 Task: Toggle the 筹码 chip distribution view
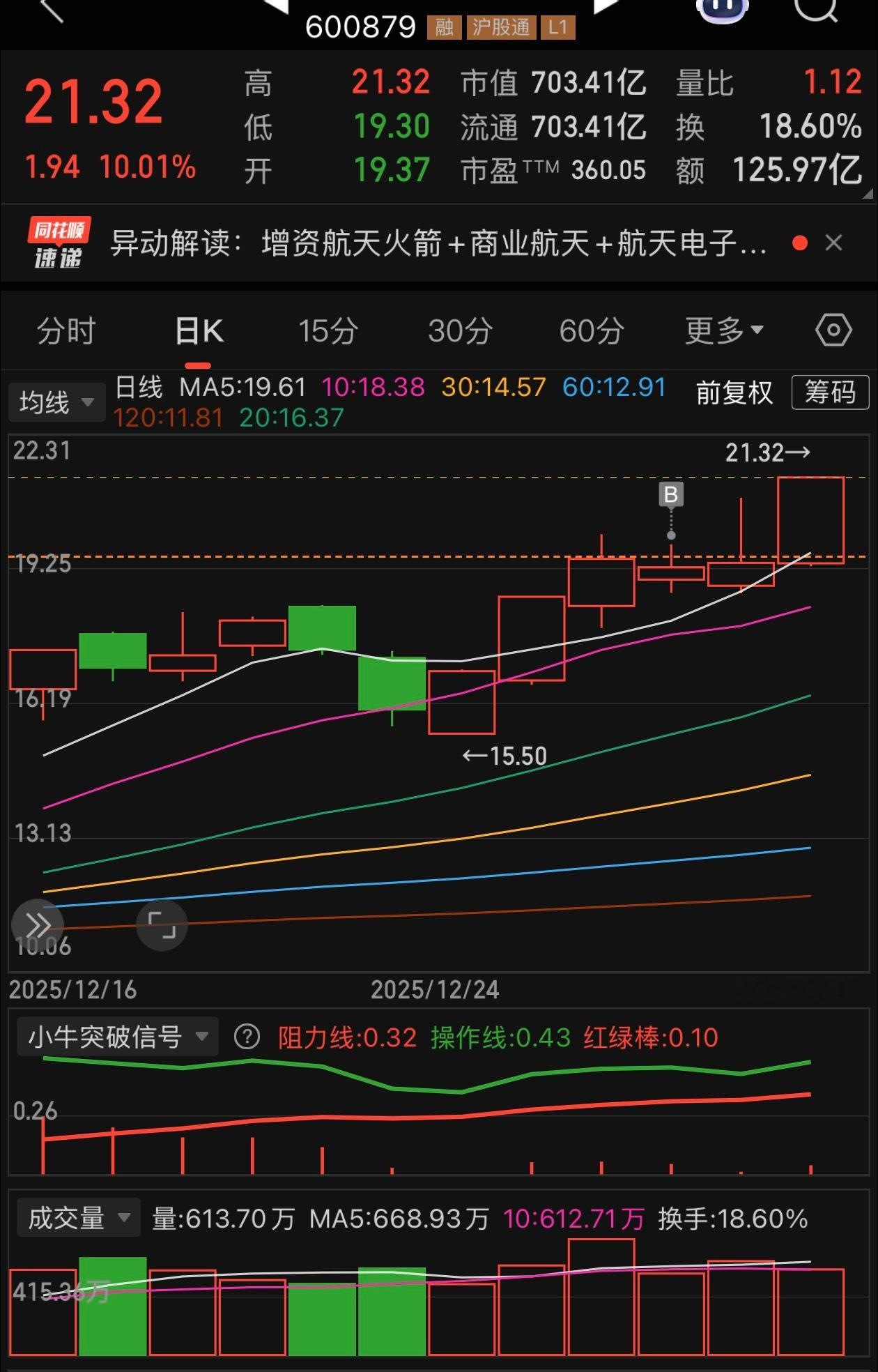coord(830,393)
